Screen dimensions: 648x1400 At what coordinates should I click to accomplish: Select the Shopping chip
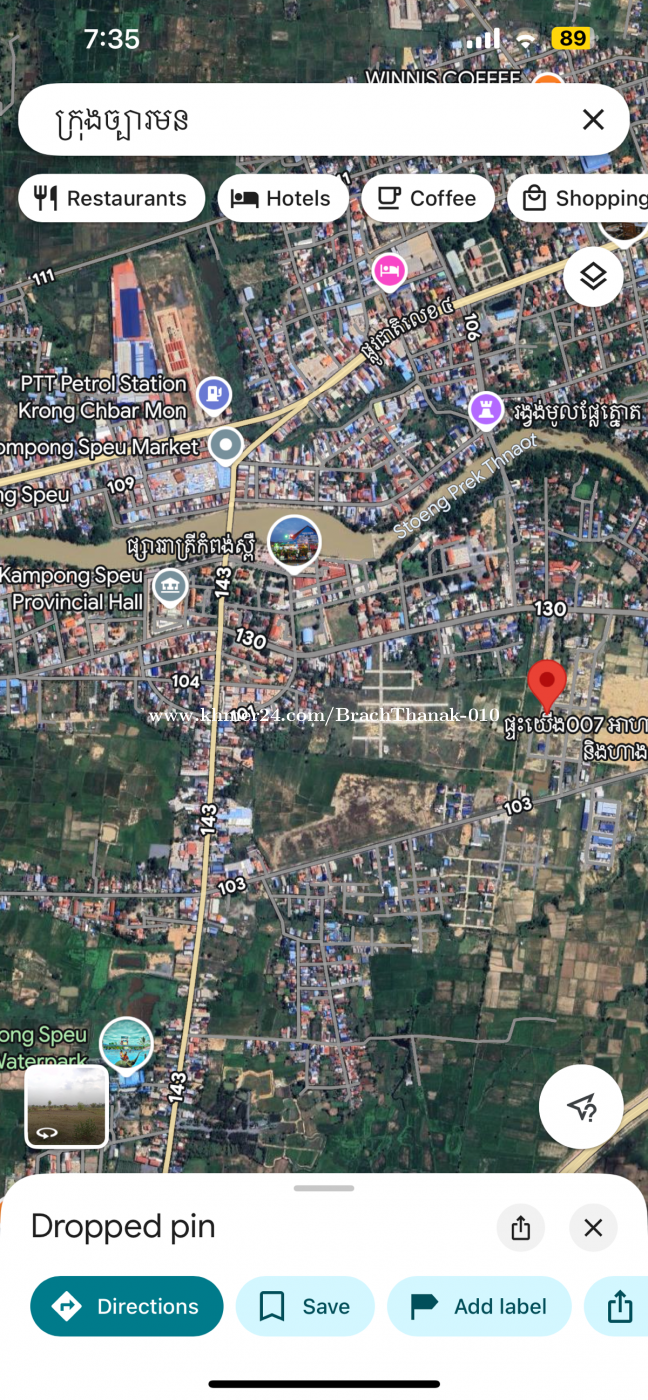pyautogui.click(x=578, y=198)
